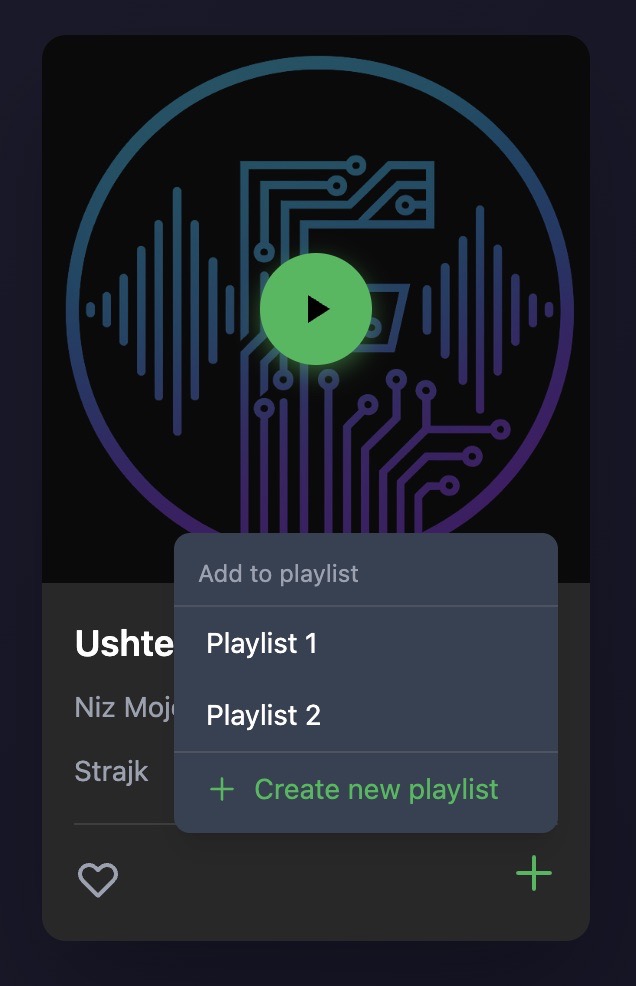Tap the green plus icon

(533, 873)
